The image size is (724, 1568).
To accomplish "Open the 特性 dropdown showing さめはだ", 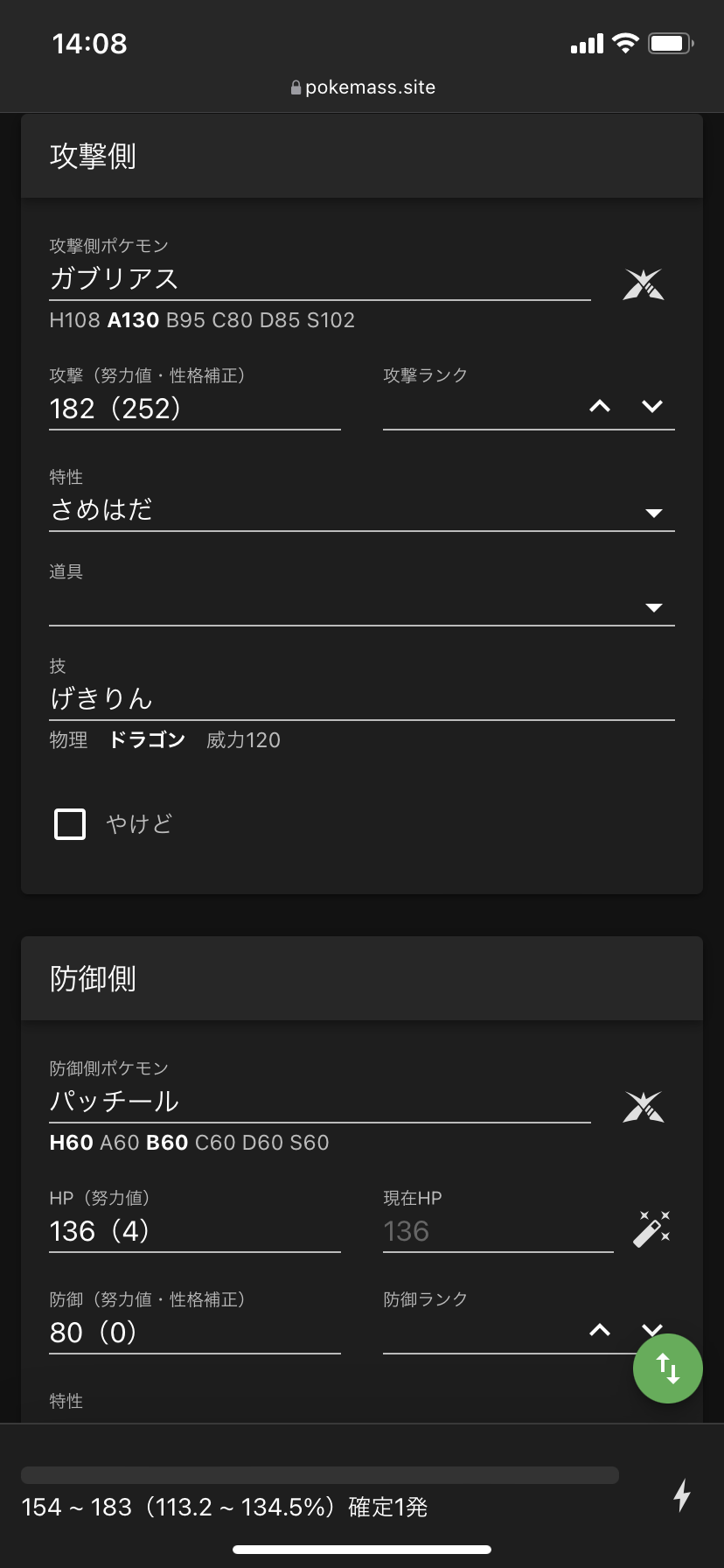I will coord(362,510).
